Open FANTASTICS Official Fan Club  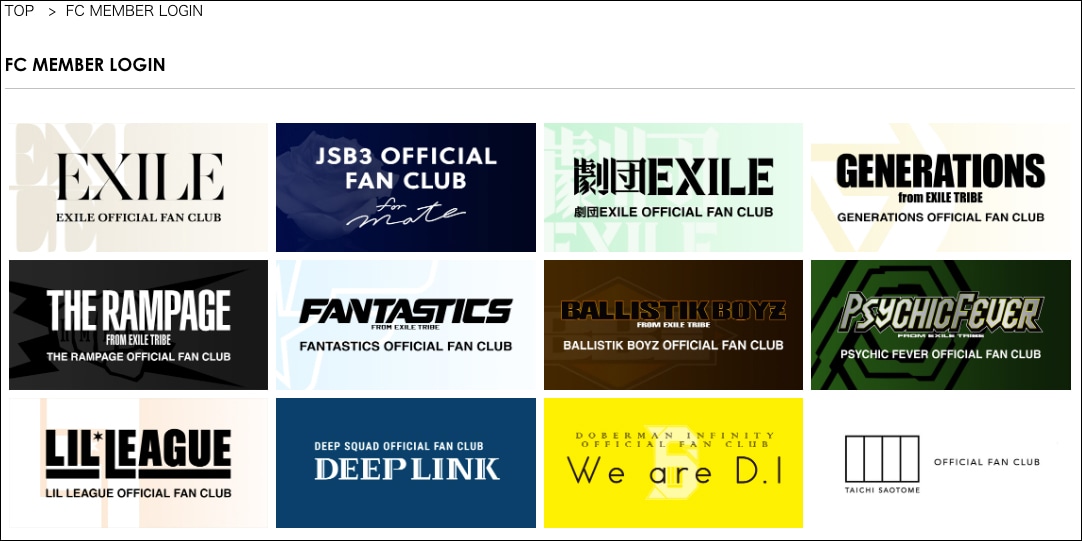point(405,325)
